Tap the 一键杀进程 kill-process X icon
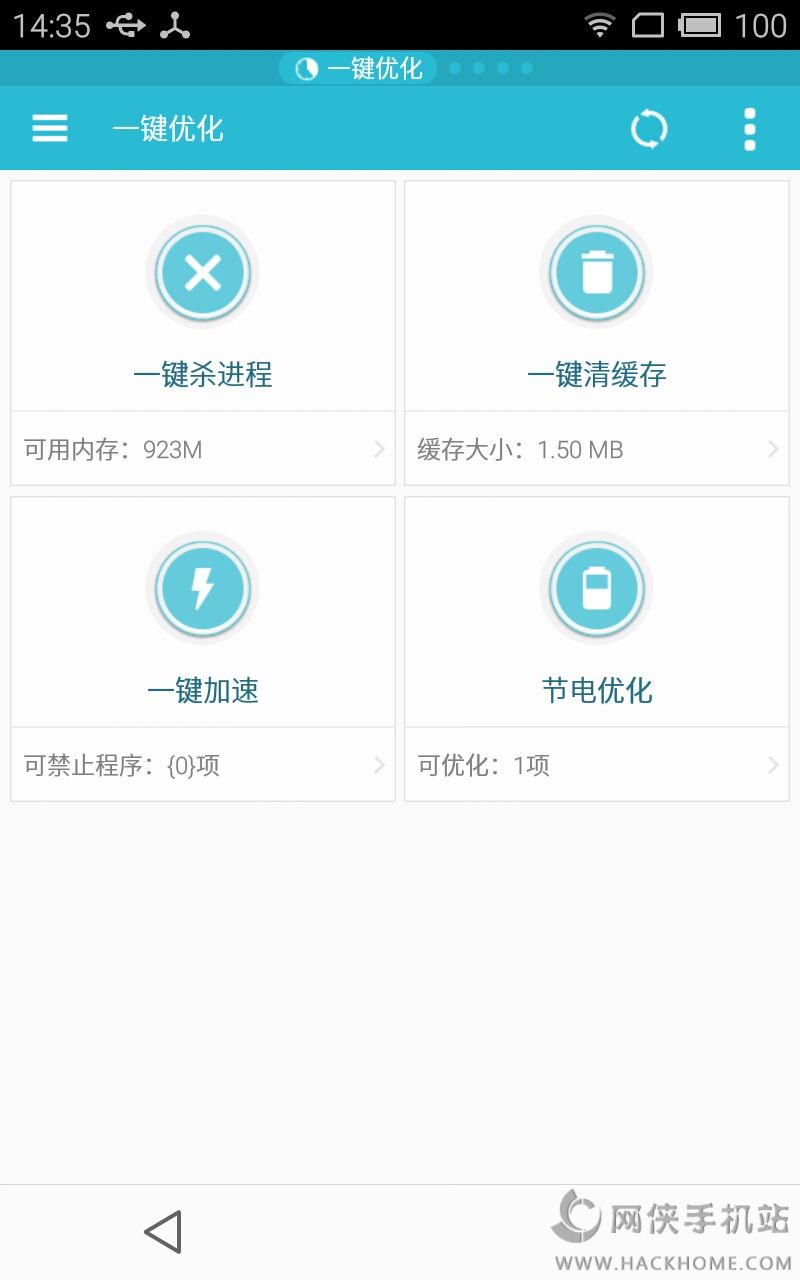This screenshot has height=1280, width=800. click(203, 272)
